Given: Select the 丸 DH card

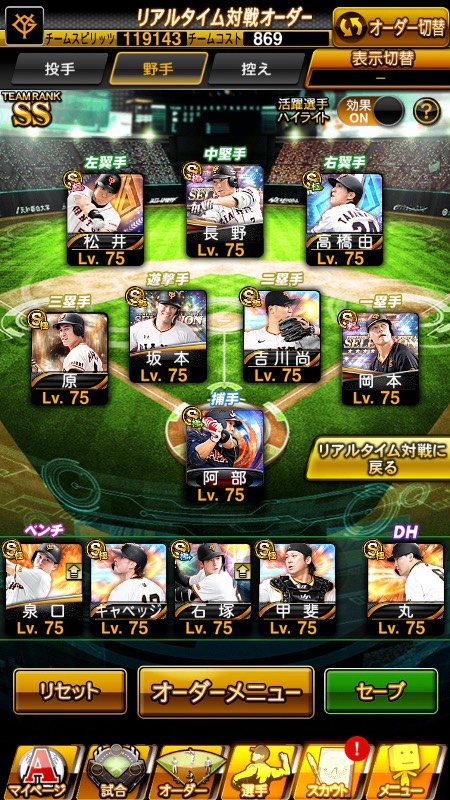Looking at the screenshot, I should [x=405, y=589].
